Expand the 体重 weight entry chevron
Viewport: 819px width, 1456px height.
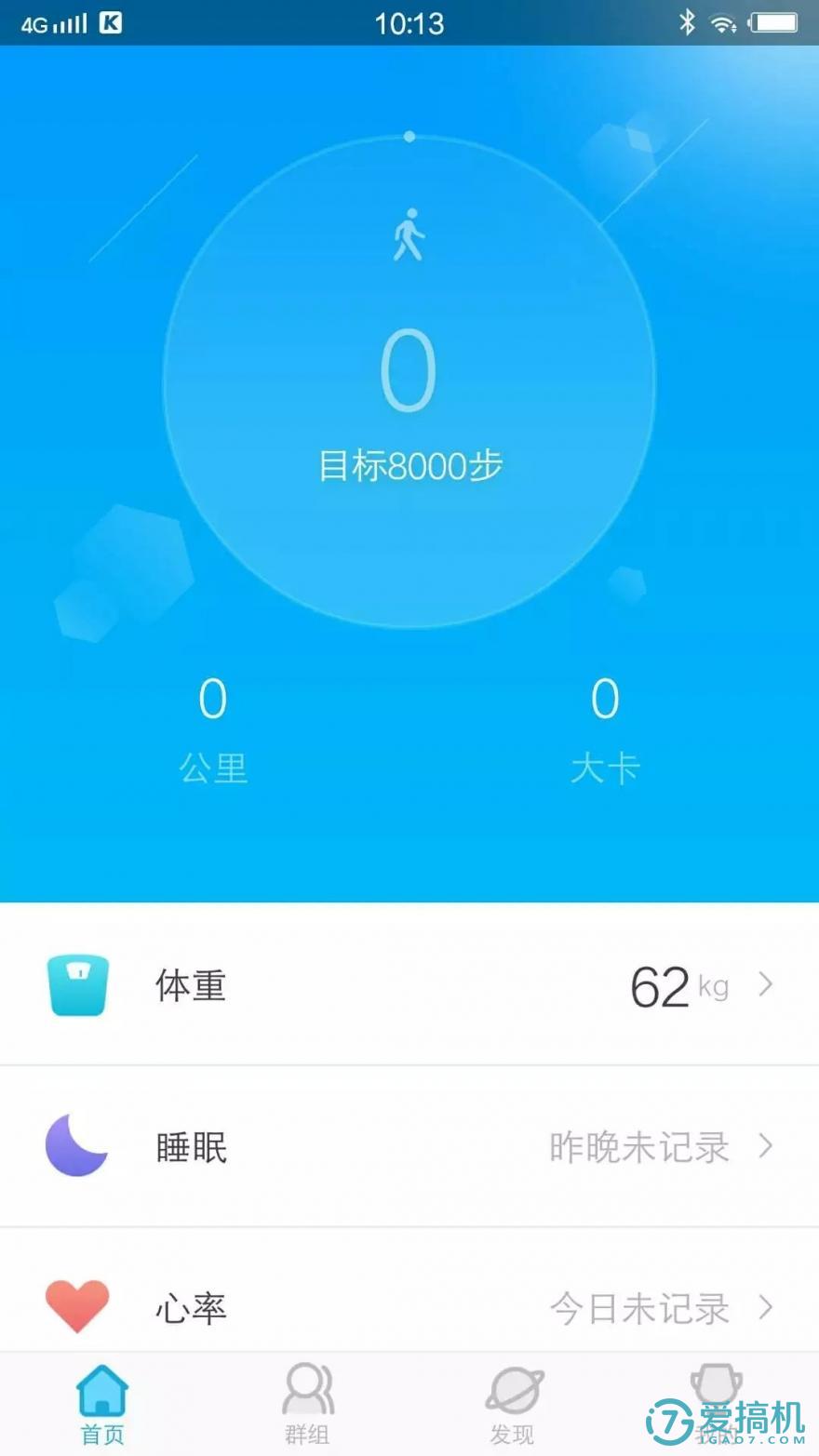pos(766,985)
